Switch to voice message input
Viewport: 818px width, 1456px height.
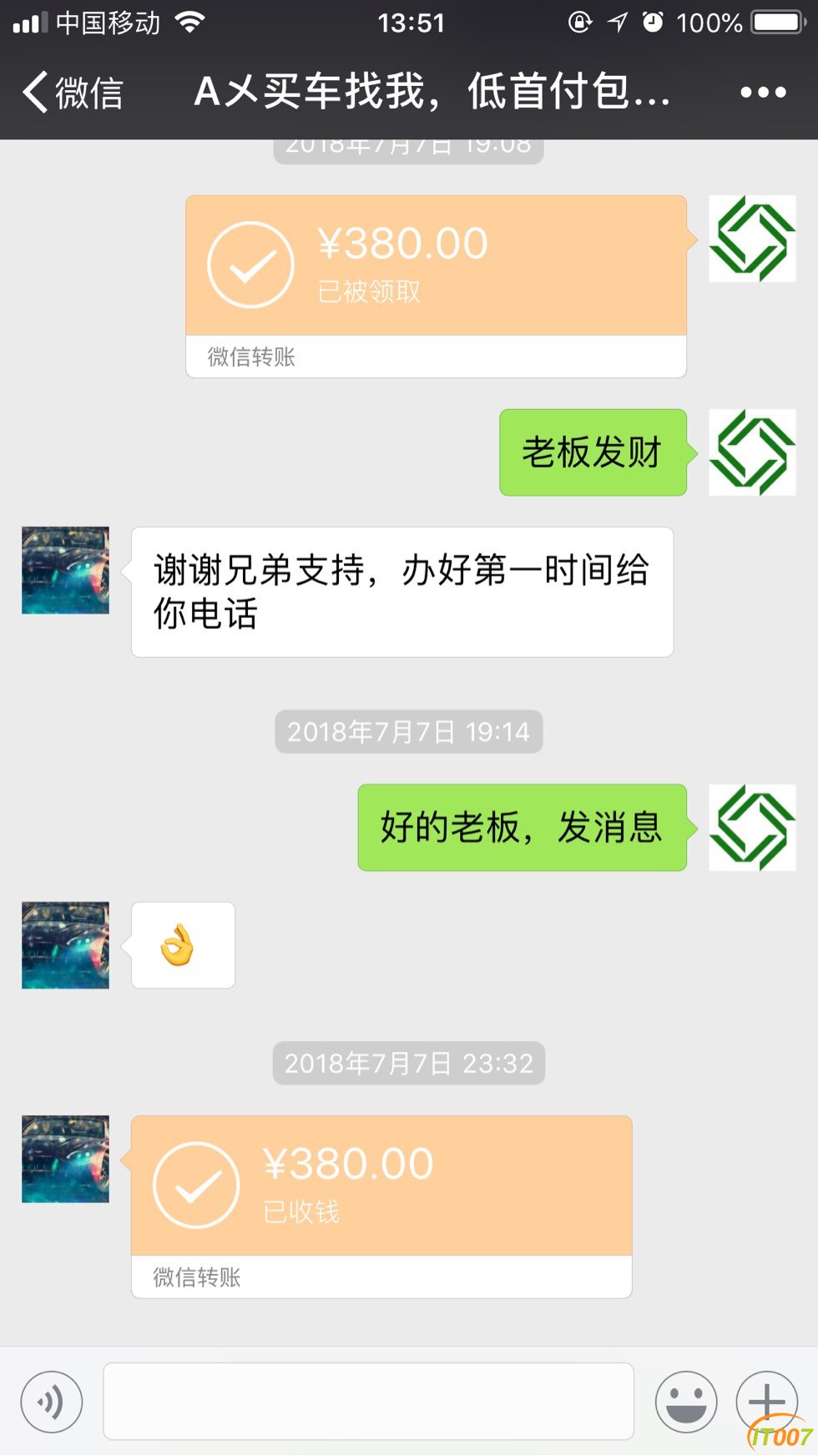pyautogui.click(x=52, y=1402)
